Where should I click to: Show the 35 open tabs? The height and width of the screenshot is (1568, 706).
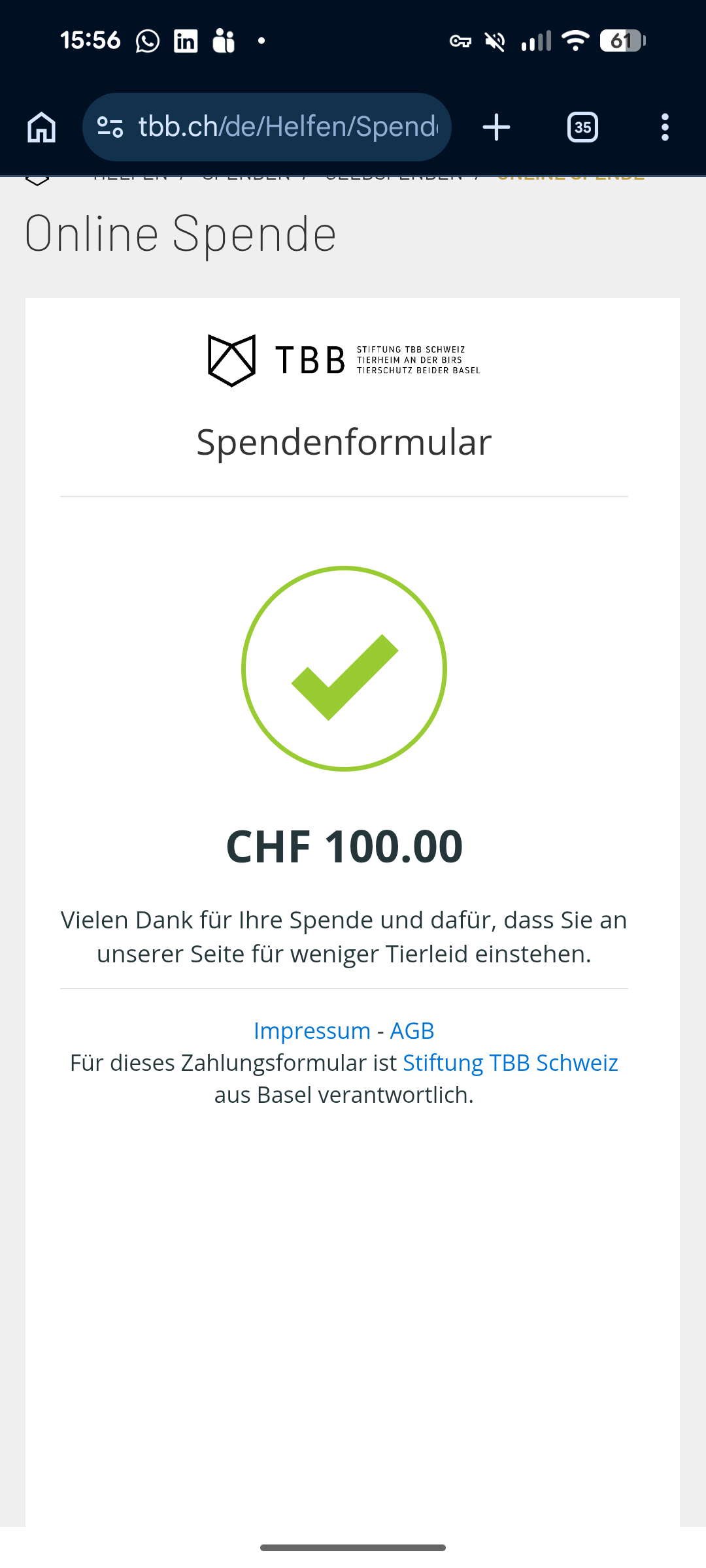point(582,127)
